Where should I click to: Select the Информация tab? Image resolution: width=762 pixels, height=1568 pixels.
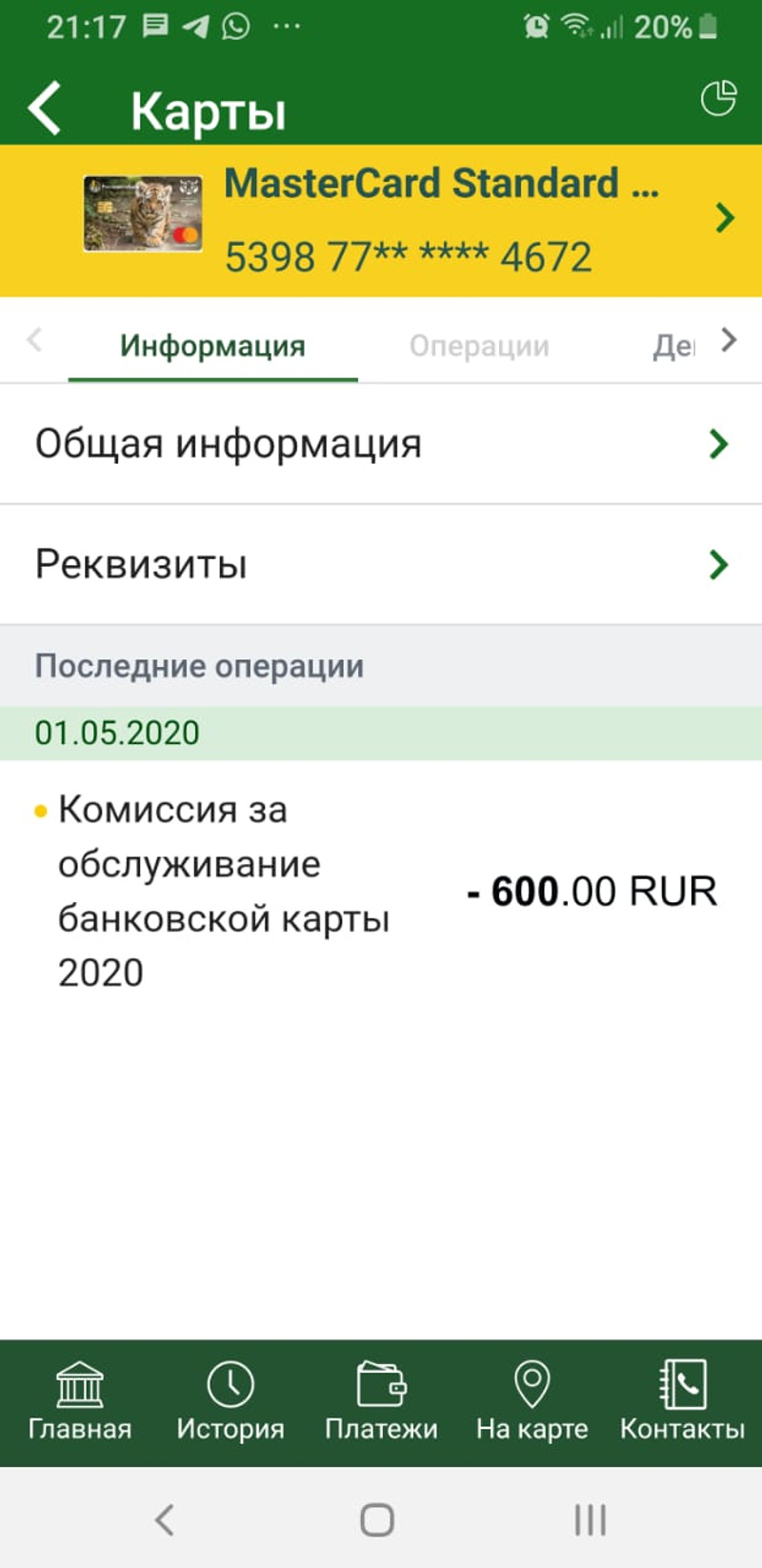coord(212,346)
